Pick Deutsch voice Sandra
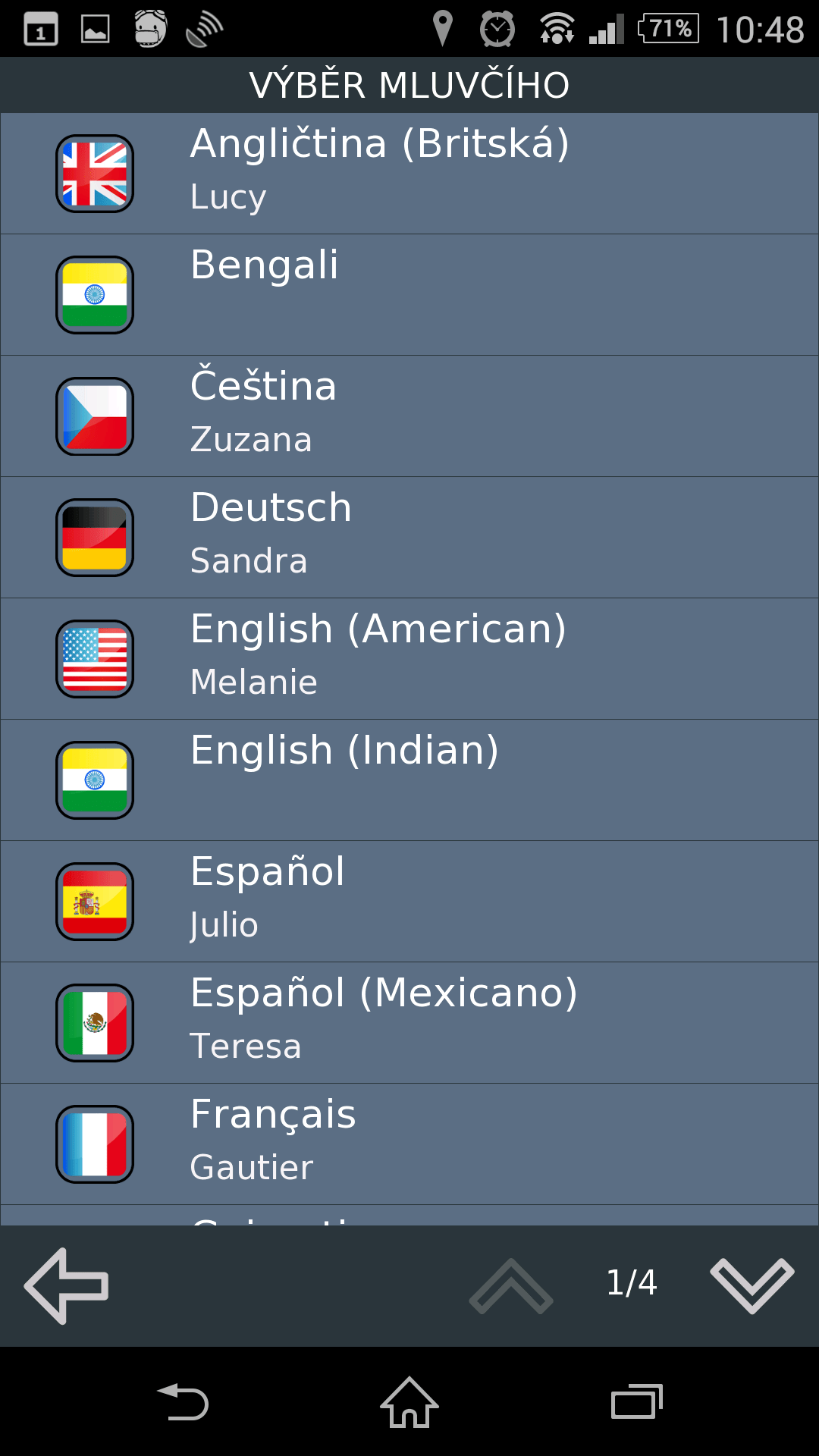819x1456 pixels. (409, 538)
